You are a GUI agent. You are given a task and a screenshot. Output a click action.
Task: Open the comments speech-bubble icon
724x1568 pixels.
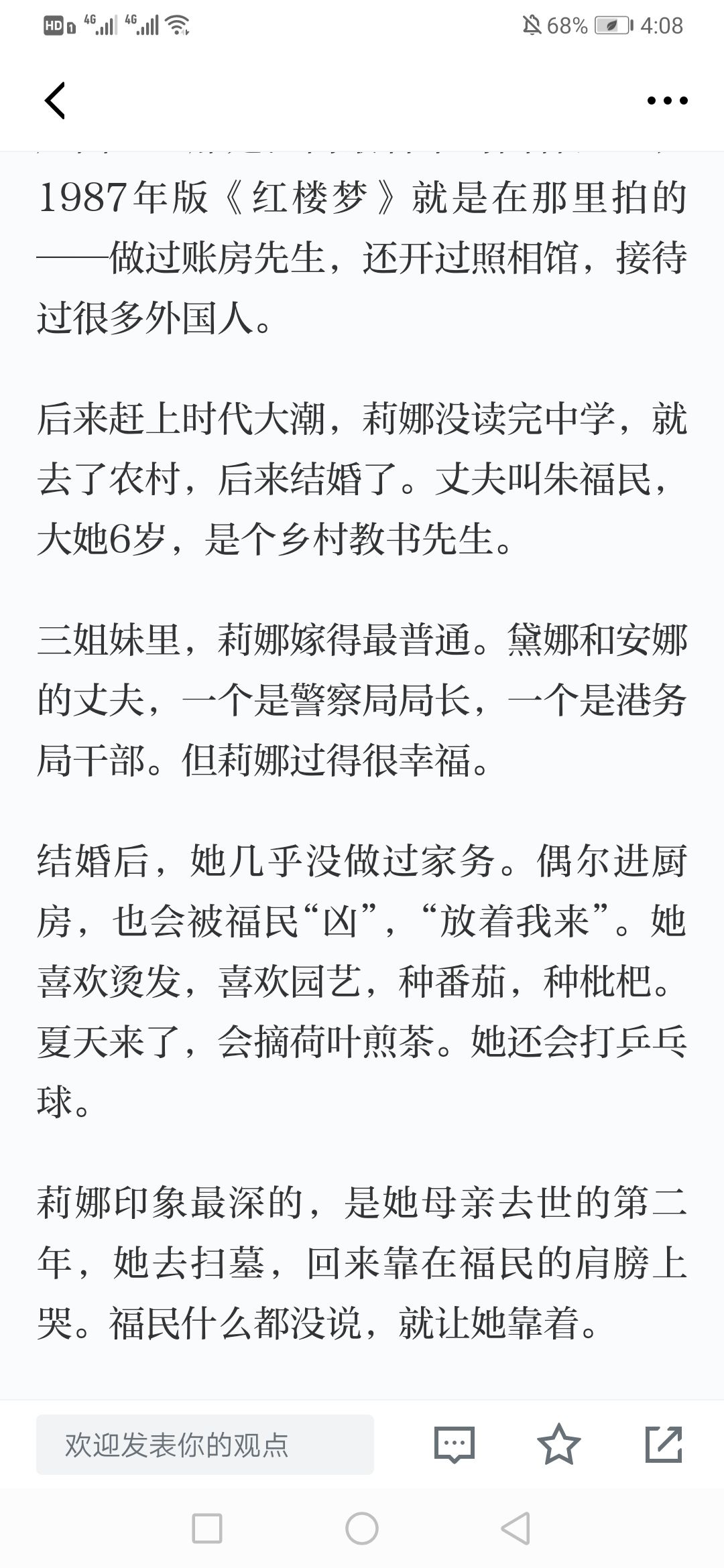pyautogui.click(x=455, y=1444)
